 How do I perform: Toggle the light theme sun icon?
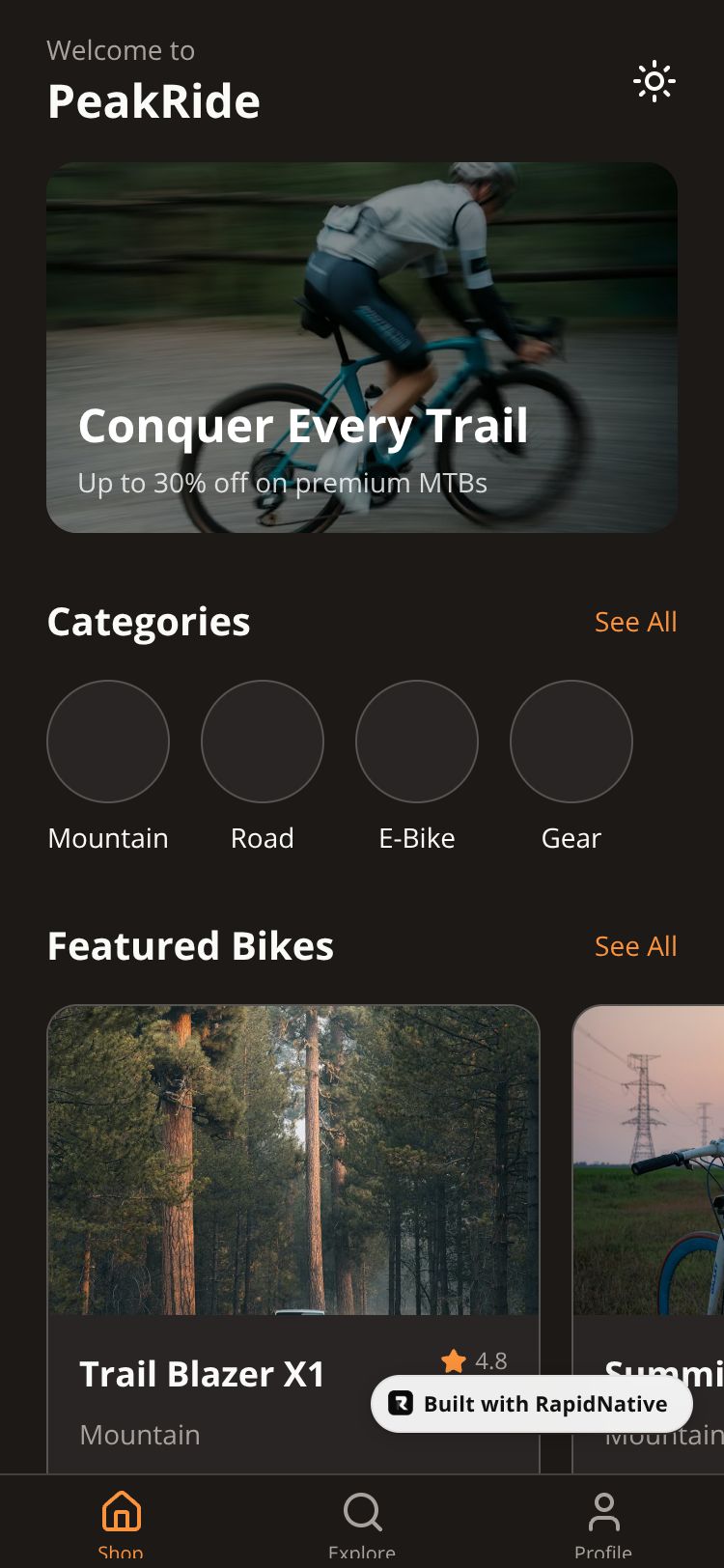654,82
